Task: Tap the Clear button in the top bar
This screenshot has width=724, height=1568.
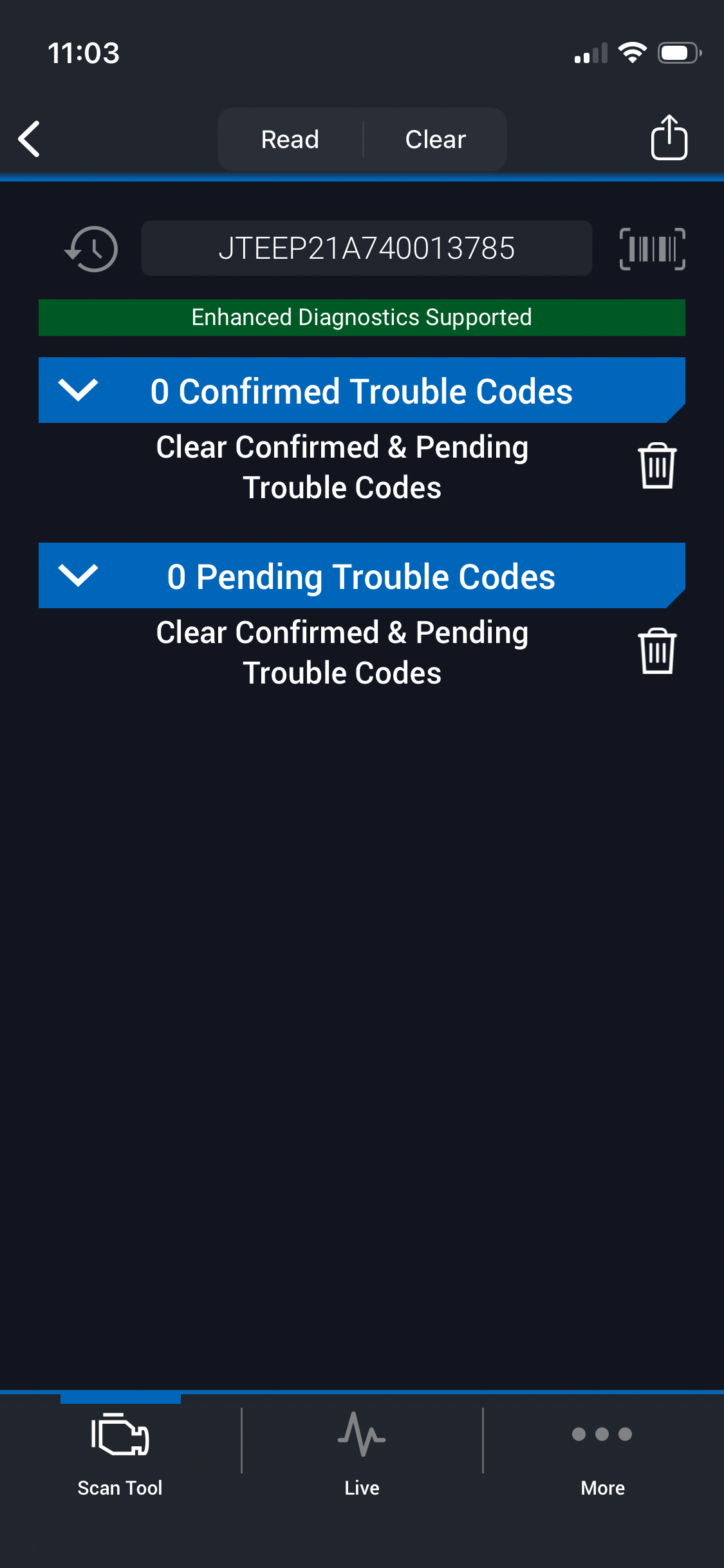Action: coord(435,139)
